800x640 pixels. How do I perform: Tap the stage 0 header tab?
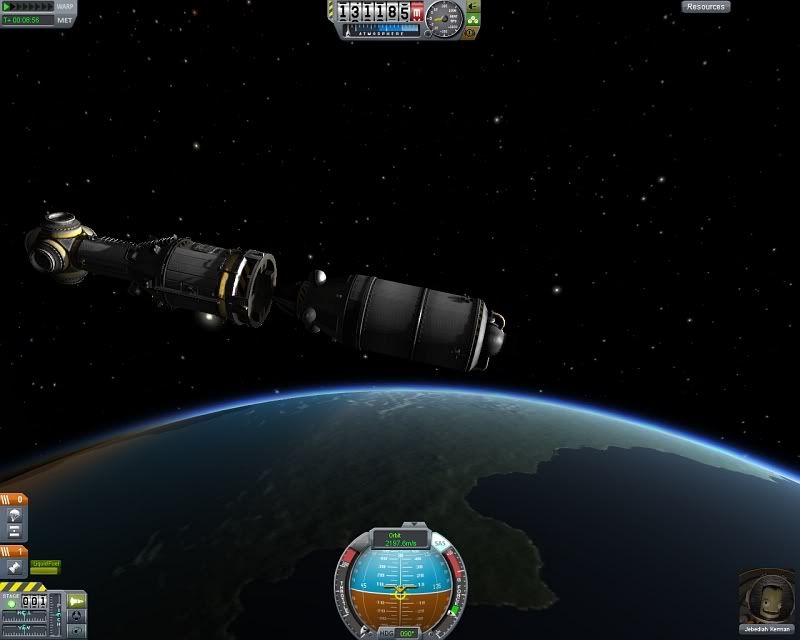tap(14, 499)
